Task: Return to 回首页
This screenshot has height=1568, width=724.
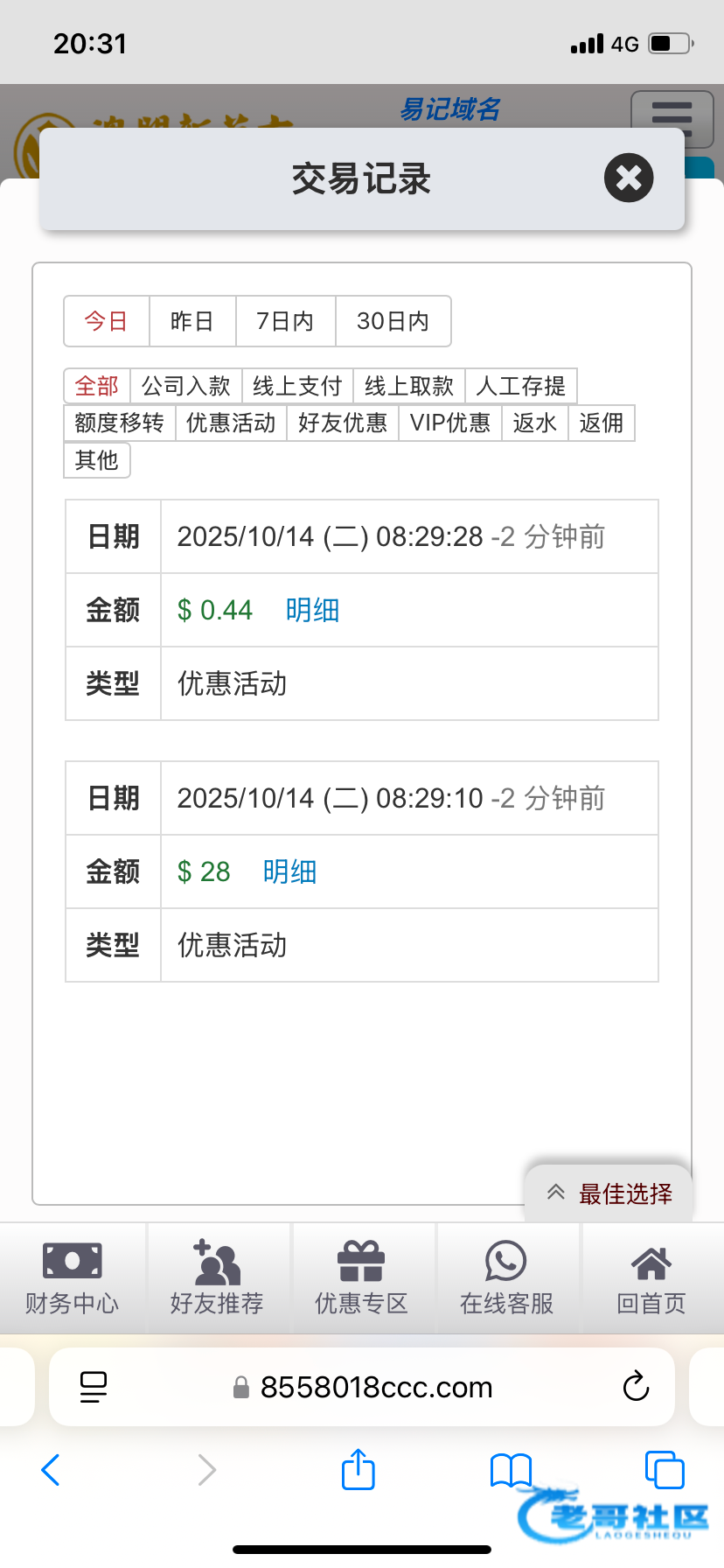Action: coord(651,1278)
